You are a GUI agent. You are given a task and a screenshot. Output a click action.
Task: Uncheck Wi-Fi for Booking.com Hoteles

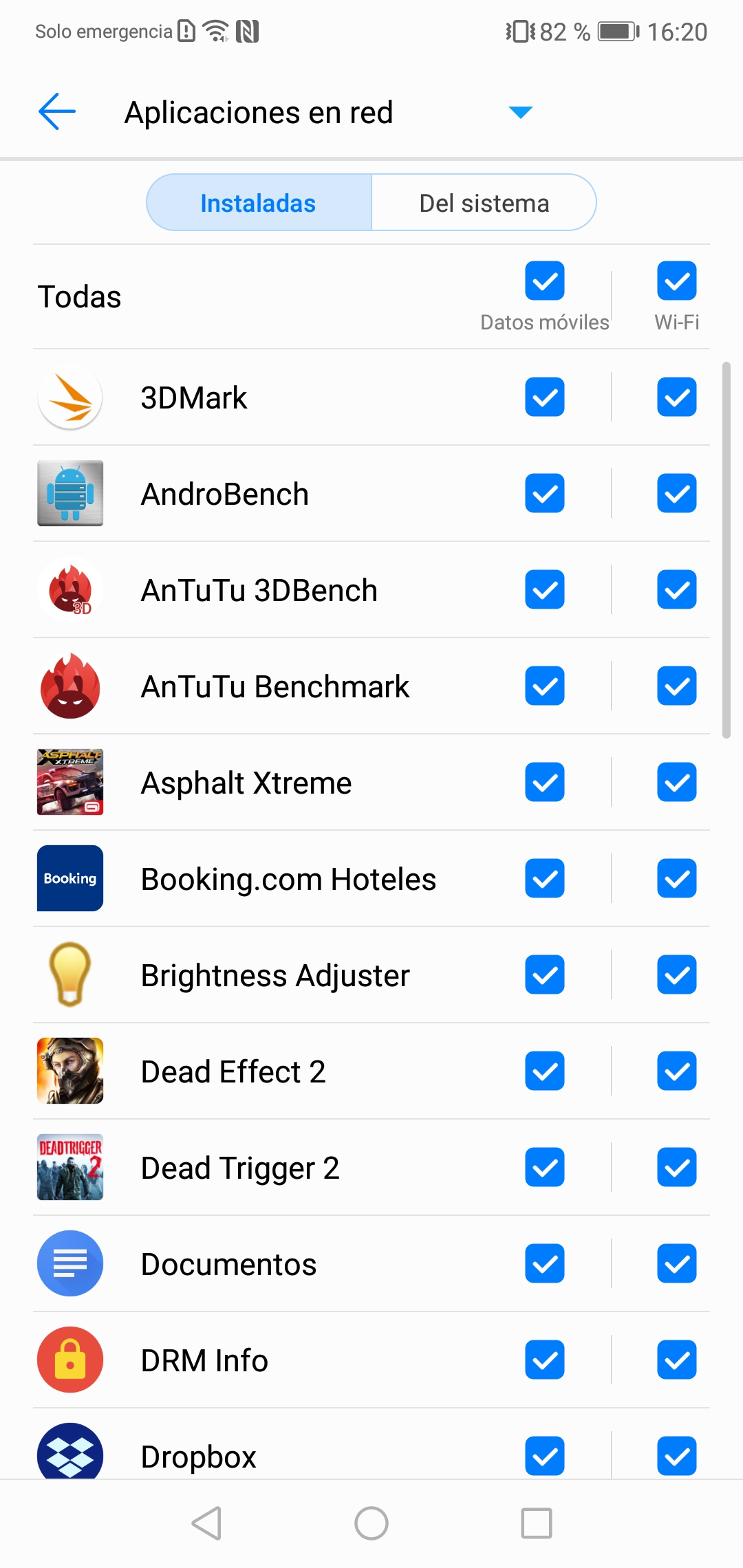pyautogui.click(x=677, y=878)
